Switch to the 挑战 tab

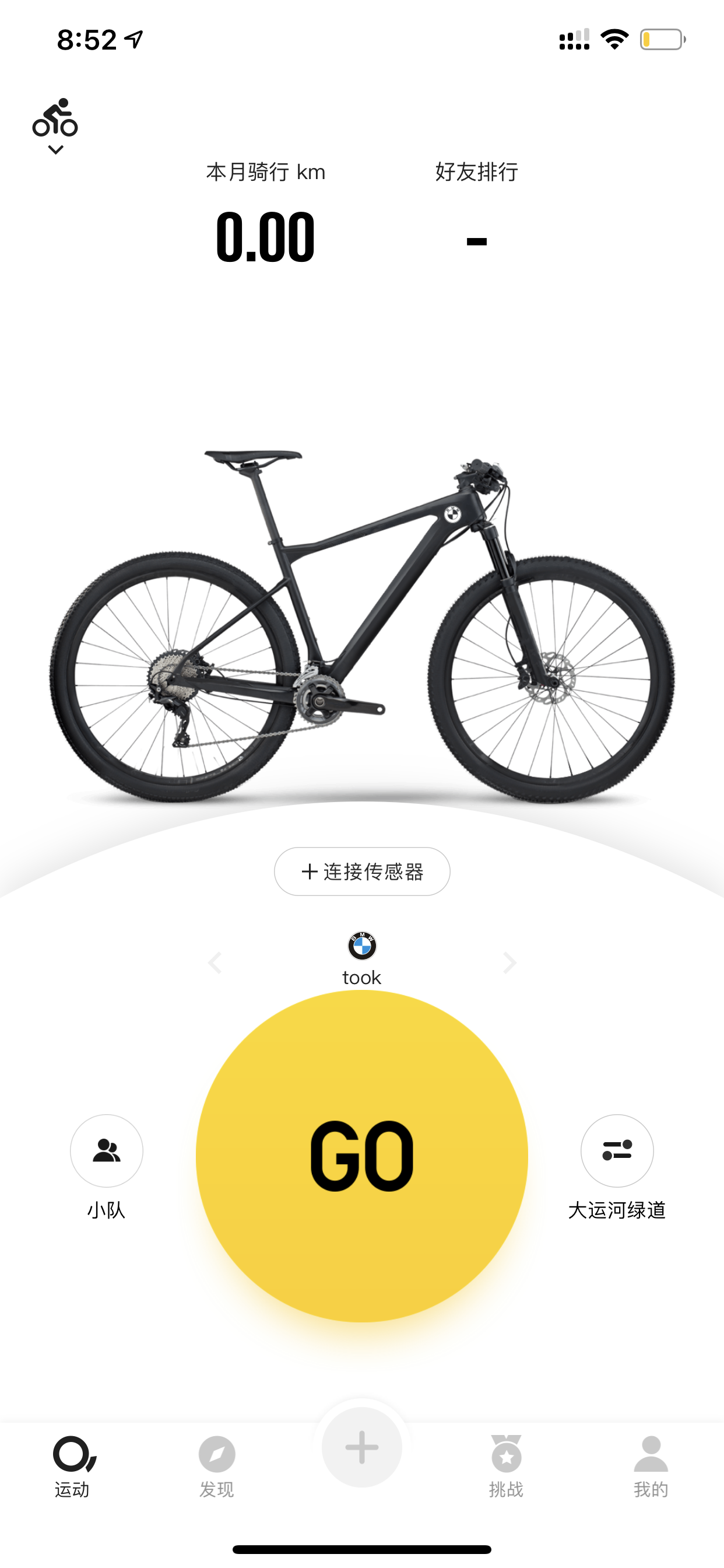506,1467
